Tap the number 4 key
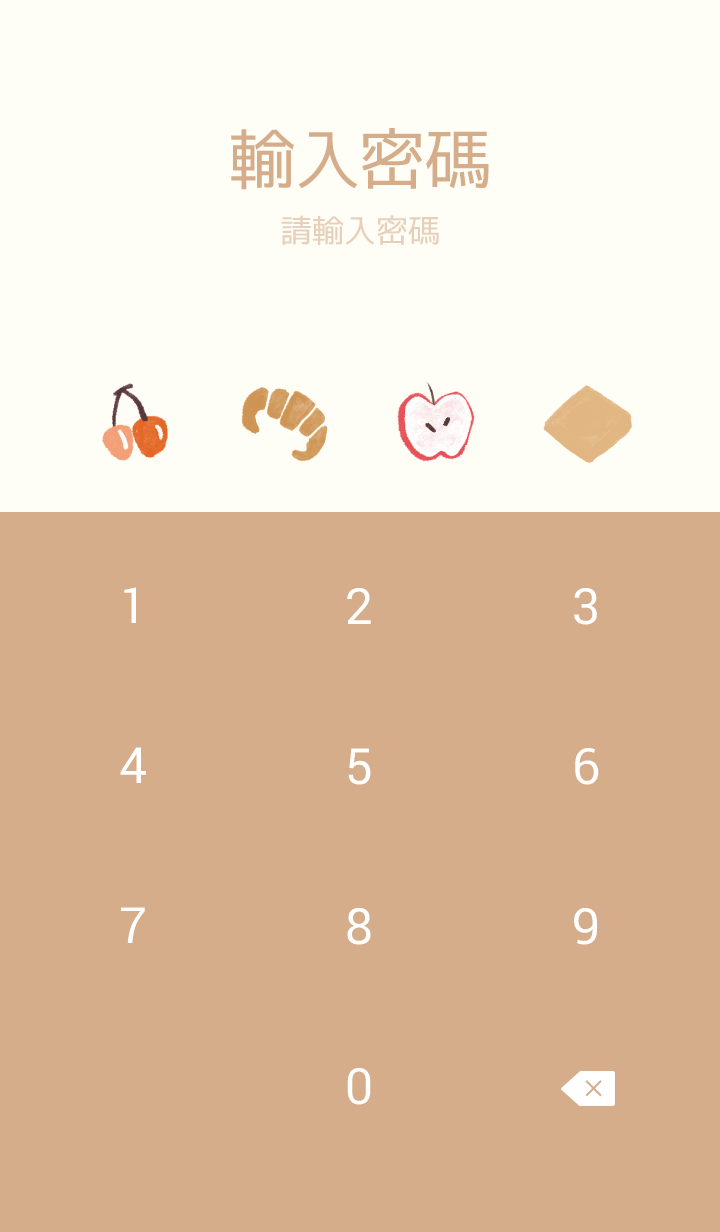Viewport: 720px width, 1232px height. [x=132, y=767]
